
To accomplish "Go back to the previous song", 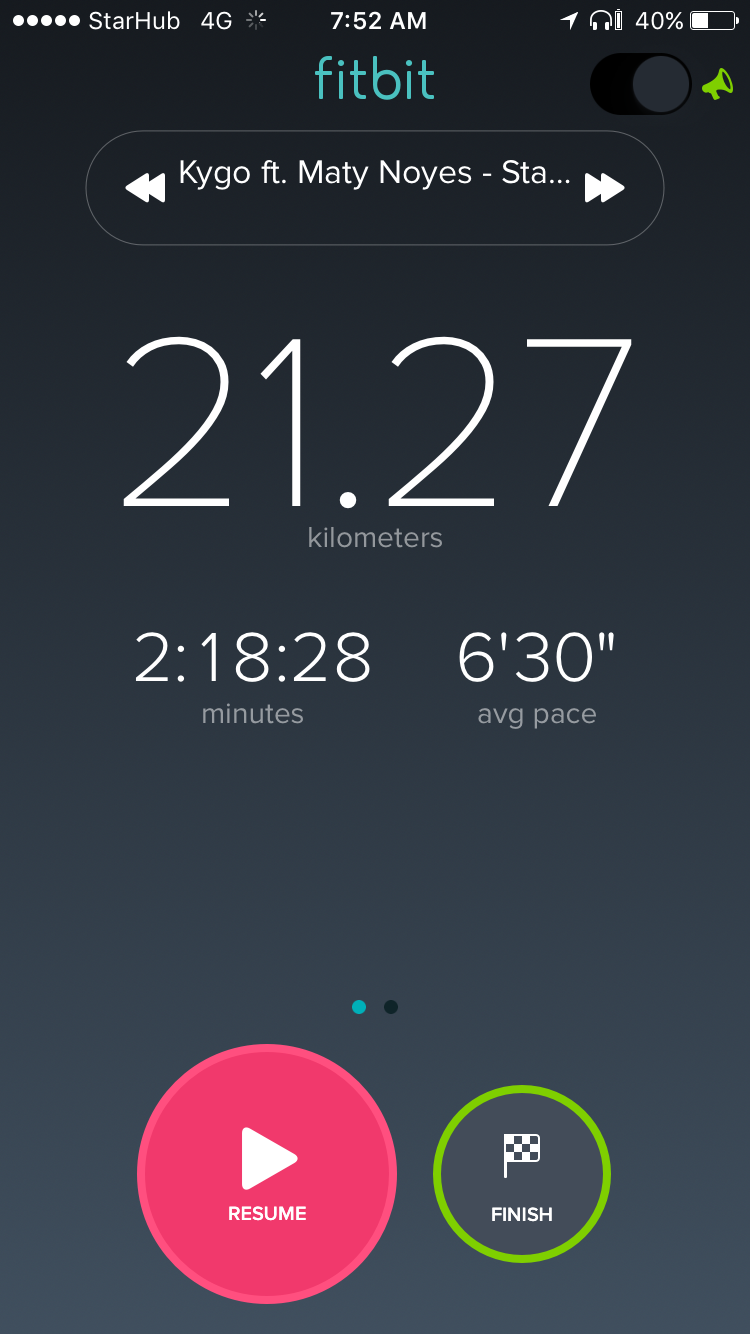I will point(145,187).
